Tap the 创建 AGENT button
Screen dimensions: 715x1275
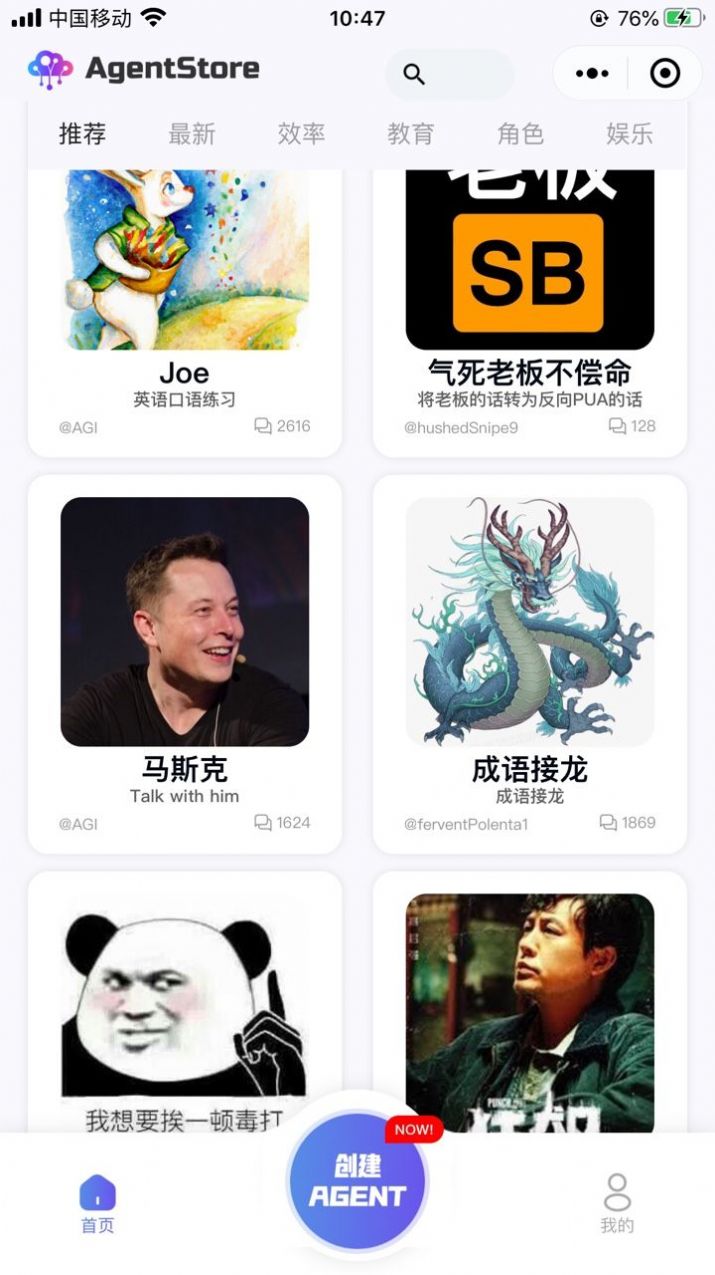coord(357,1182)
